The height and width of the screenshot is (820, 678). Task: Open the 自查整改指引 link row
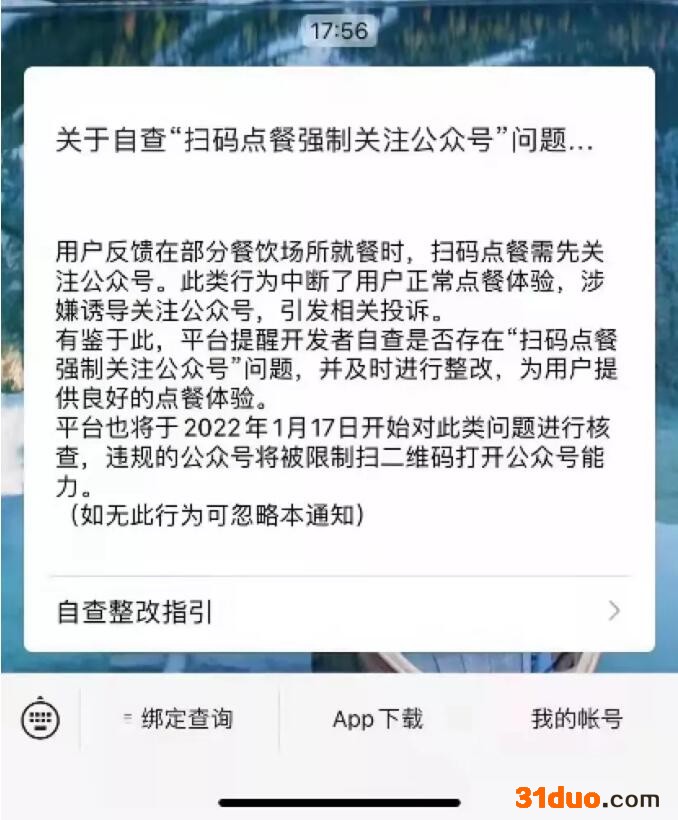tap(338, 611)
